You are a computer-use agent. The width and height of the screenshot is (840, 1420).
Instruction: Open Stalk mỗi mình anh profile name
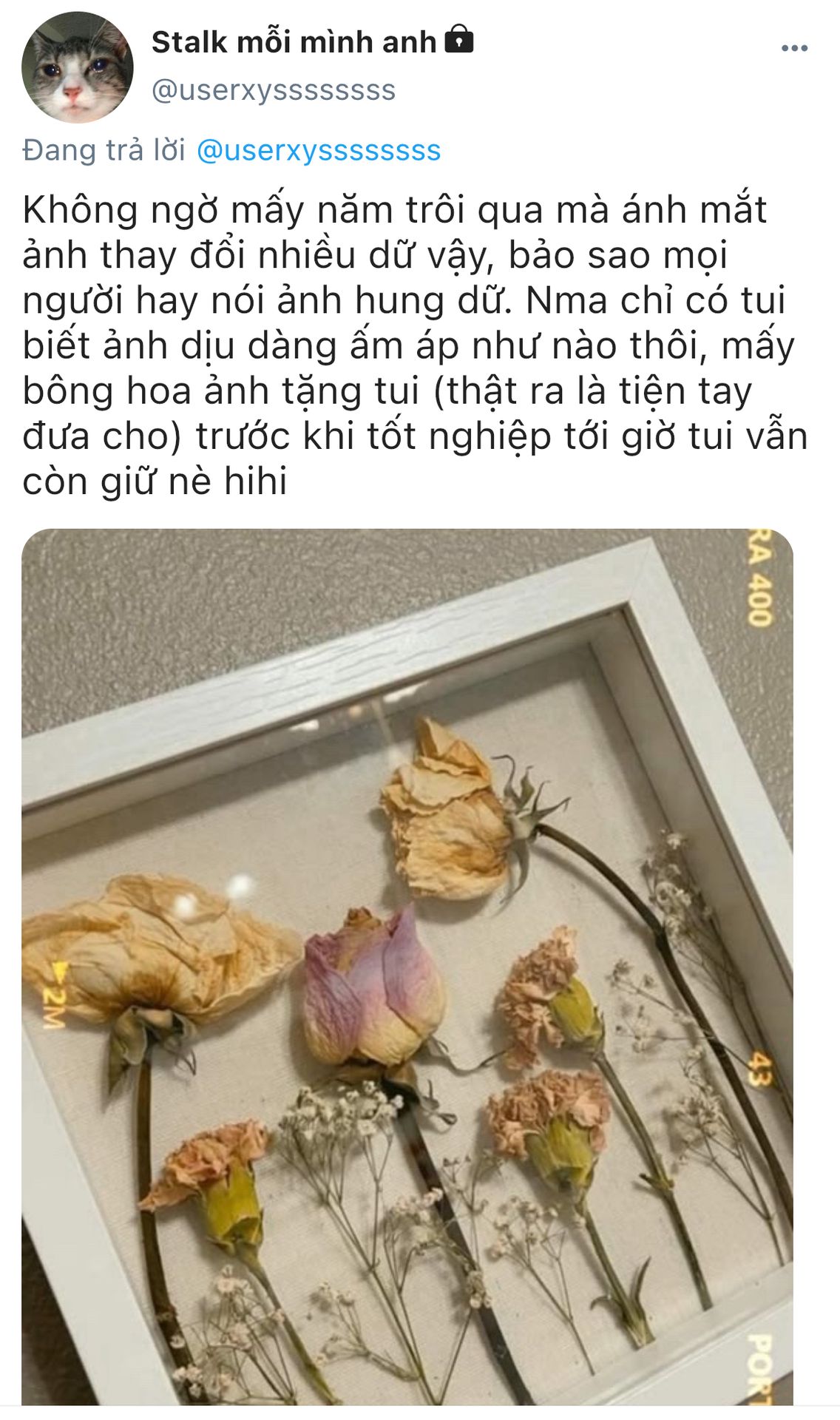(x=294, y=42)
